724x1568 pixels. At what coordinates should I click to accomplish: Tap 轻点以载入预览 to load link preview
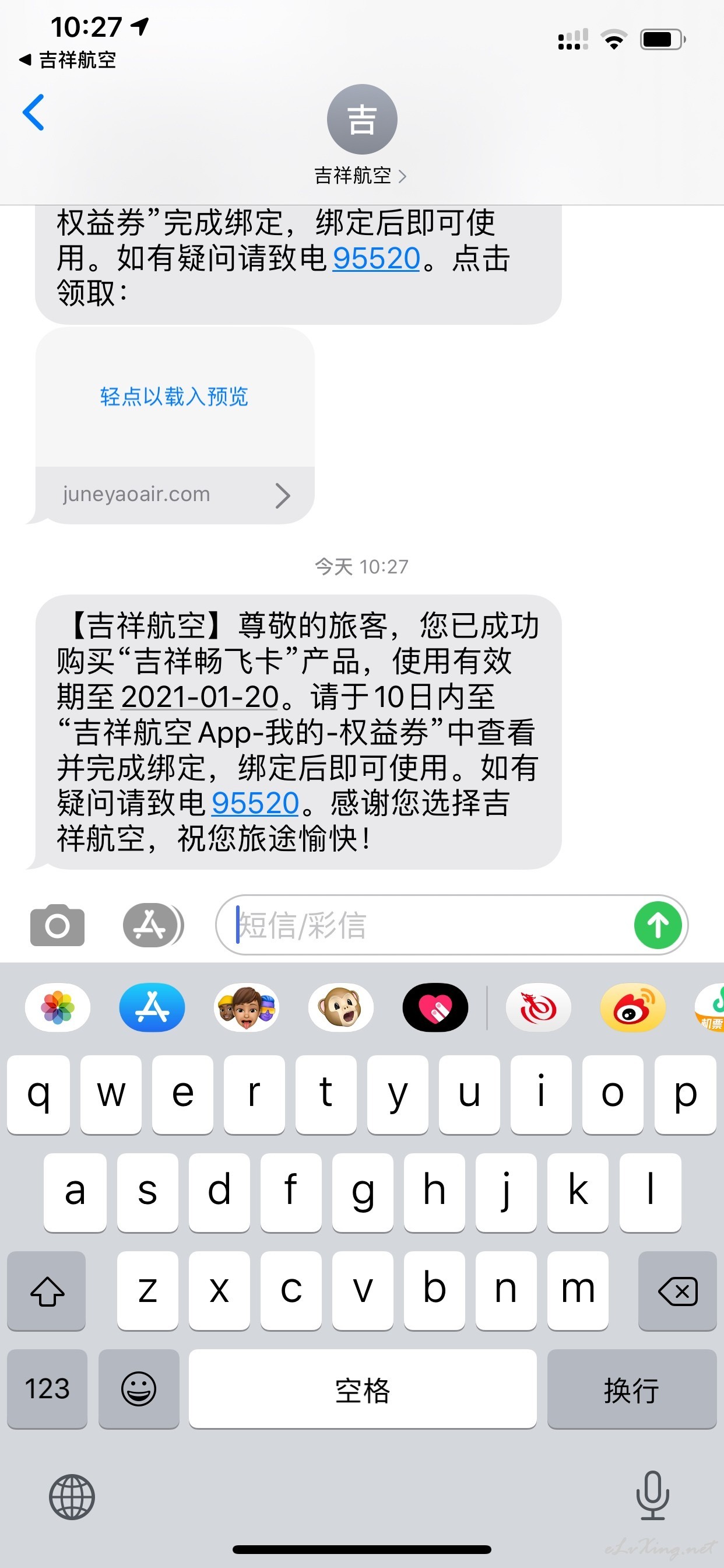[174, 396]
